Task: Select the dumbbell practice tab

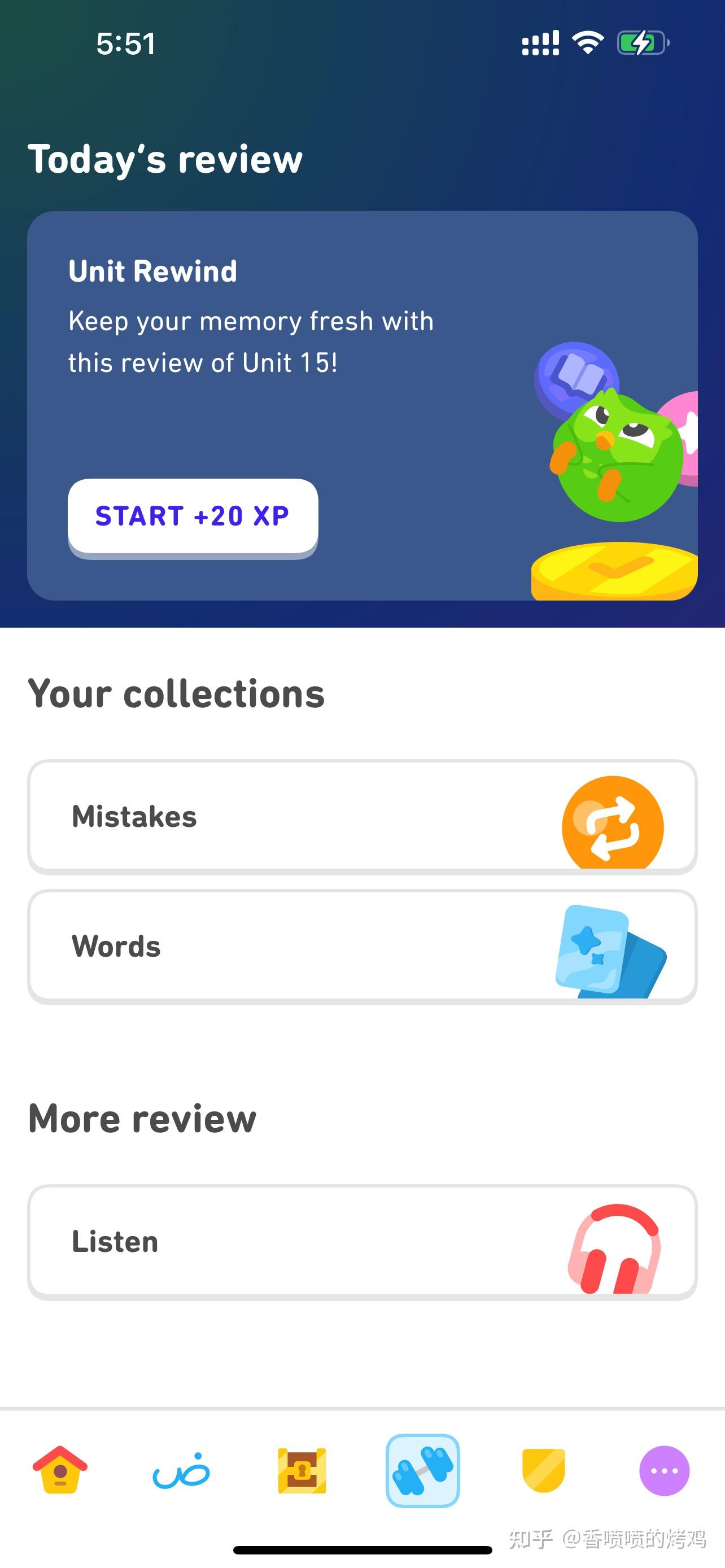Action: click(x=422, y=1470)
